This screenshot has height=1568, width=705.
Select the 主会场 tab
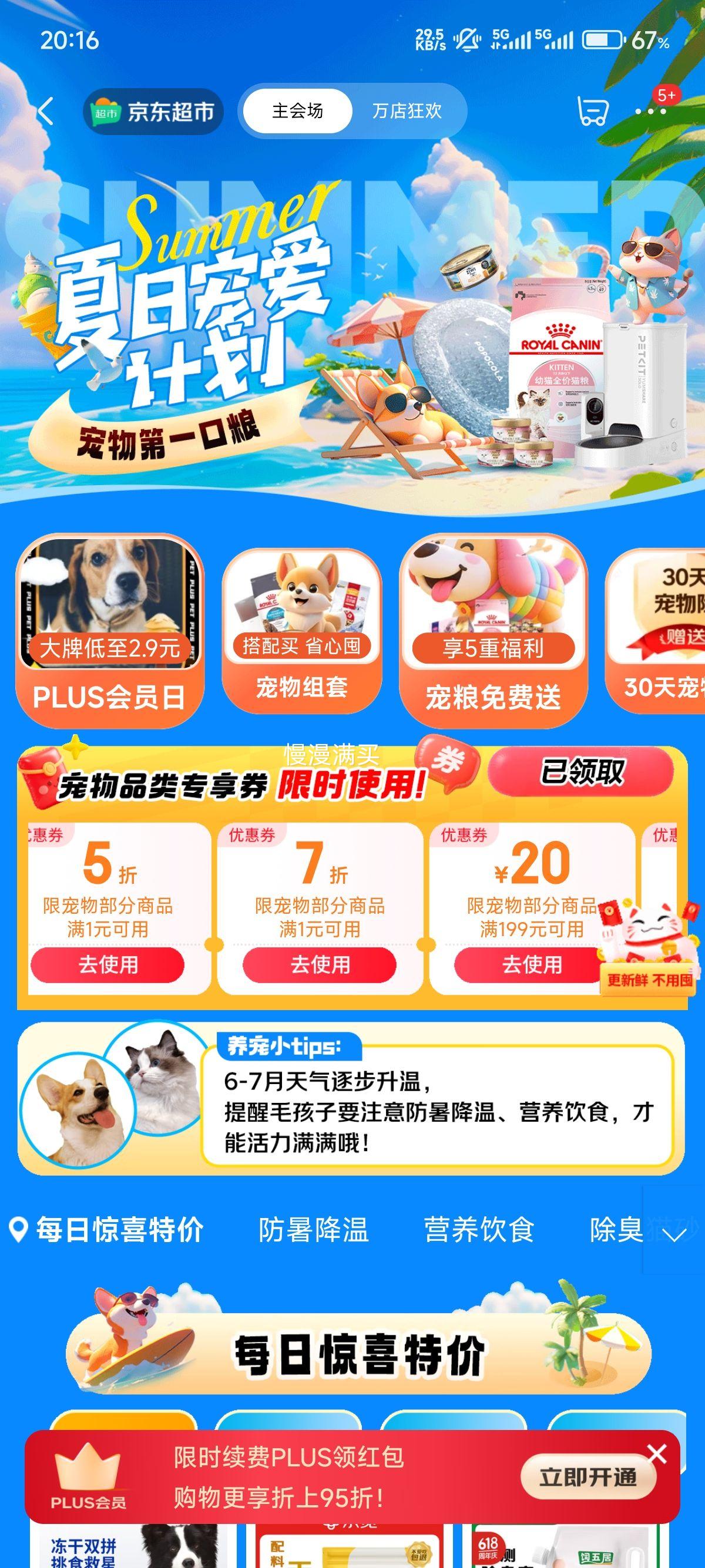click(298, 111)
